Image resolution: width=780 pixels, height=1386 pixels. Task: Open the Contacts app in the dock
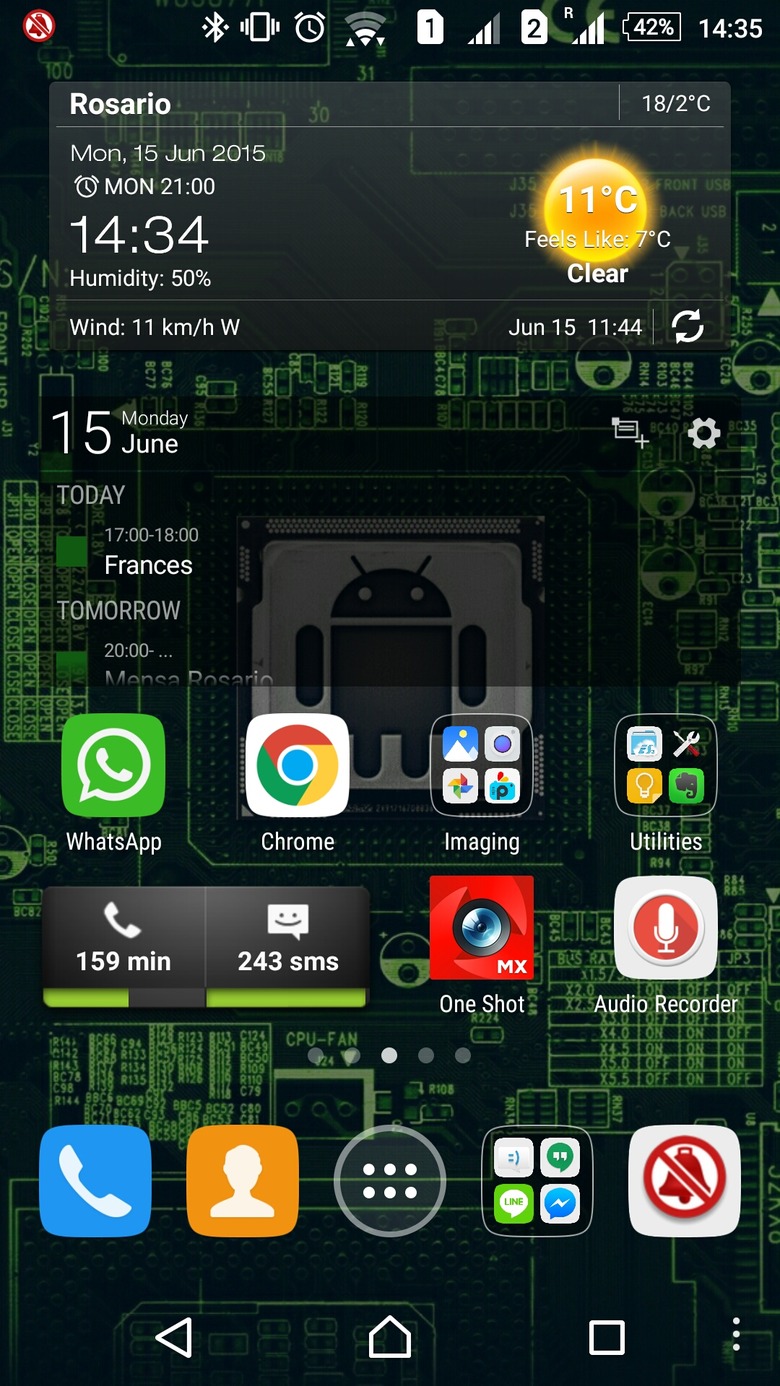[242, 1181]
